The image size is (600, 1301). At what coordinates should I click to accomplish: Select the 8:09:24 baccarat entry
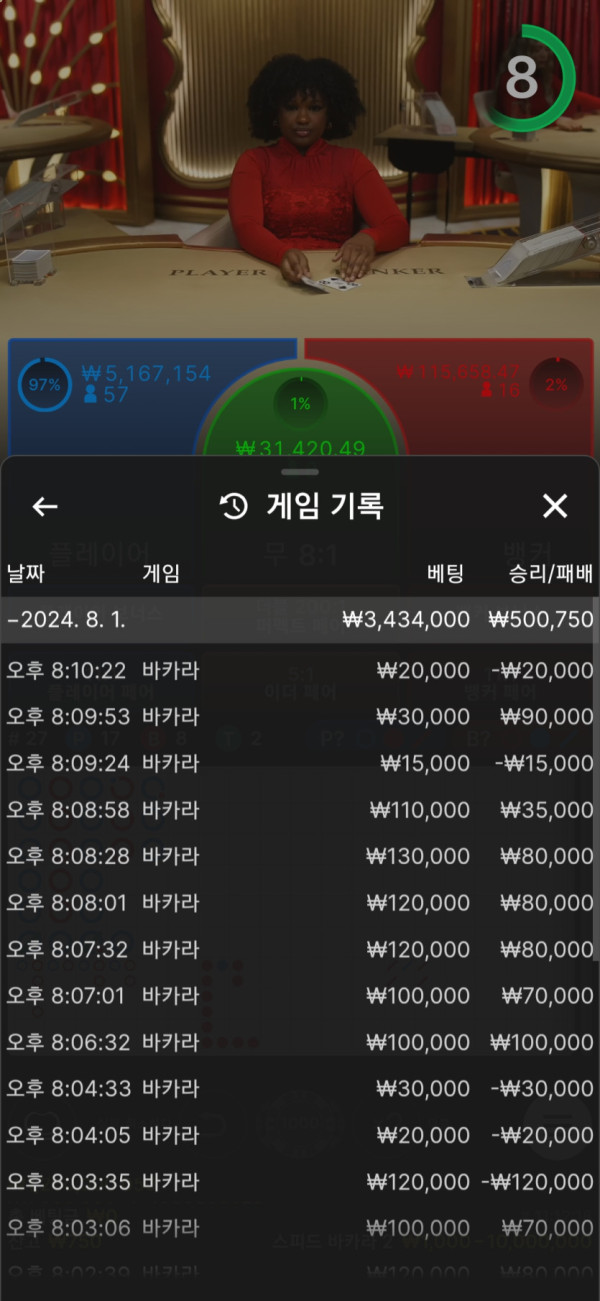pyautogui.click(x=298, y=763)
